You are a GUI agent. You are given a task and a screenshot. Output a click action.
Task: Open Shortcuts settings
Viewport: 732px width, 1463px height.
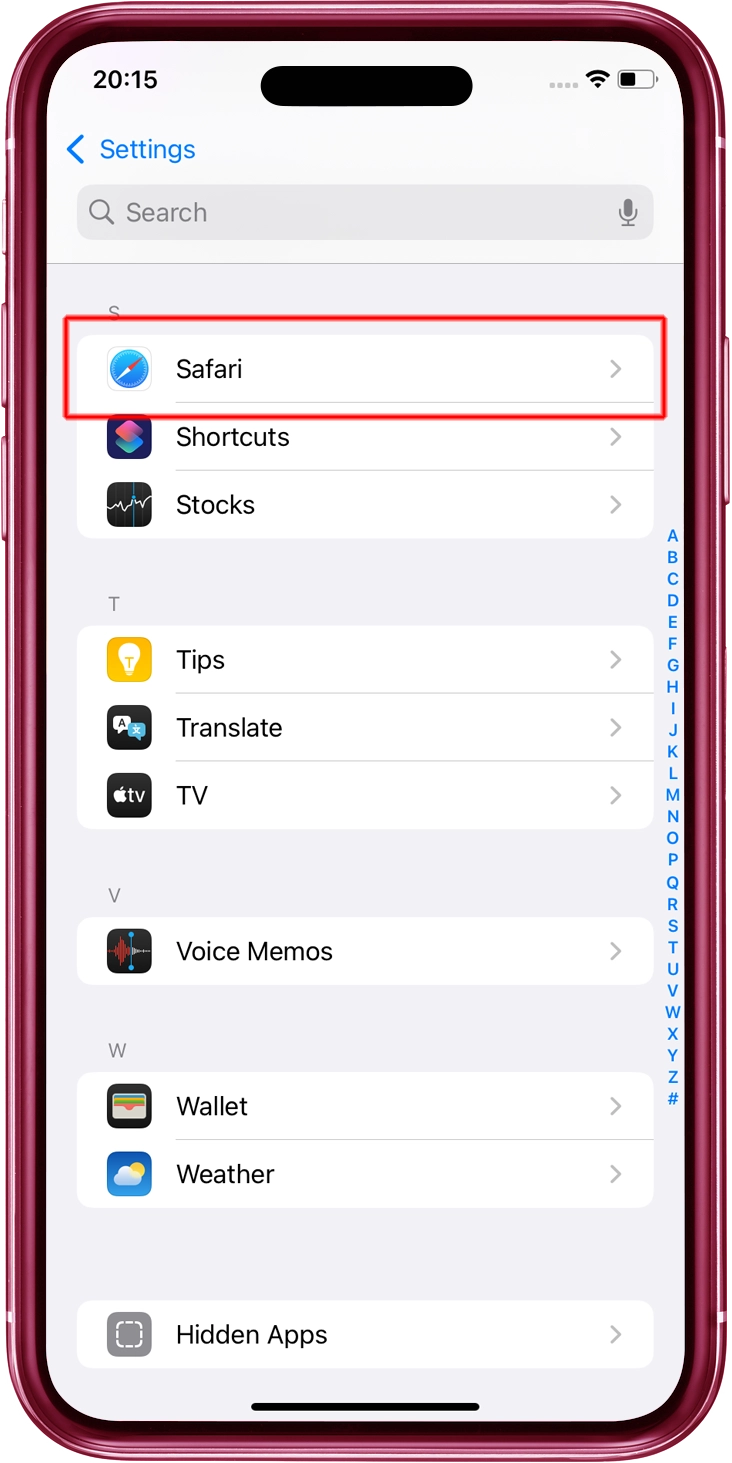365,437
